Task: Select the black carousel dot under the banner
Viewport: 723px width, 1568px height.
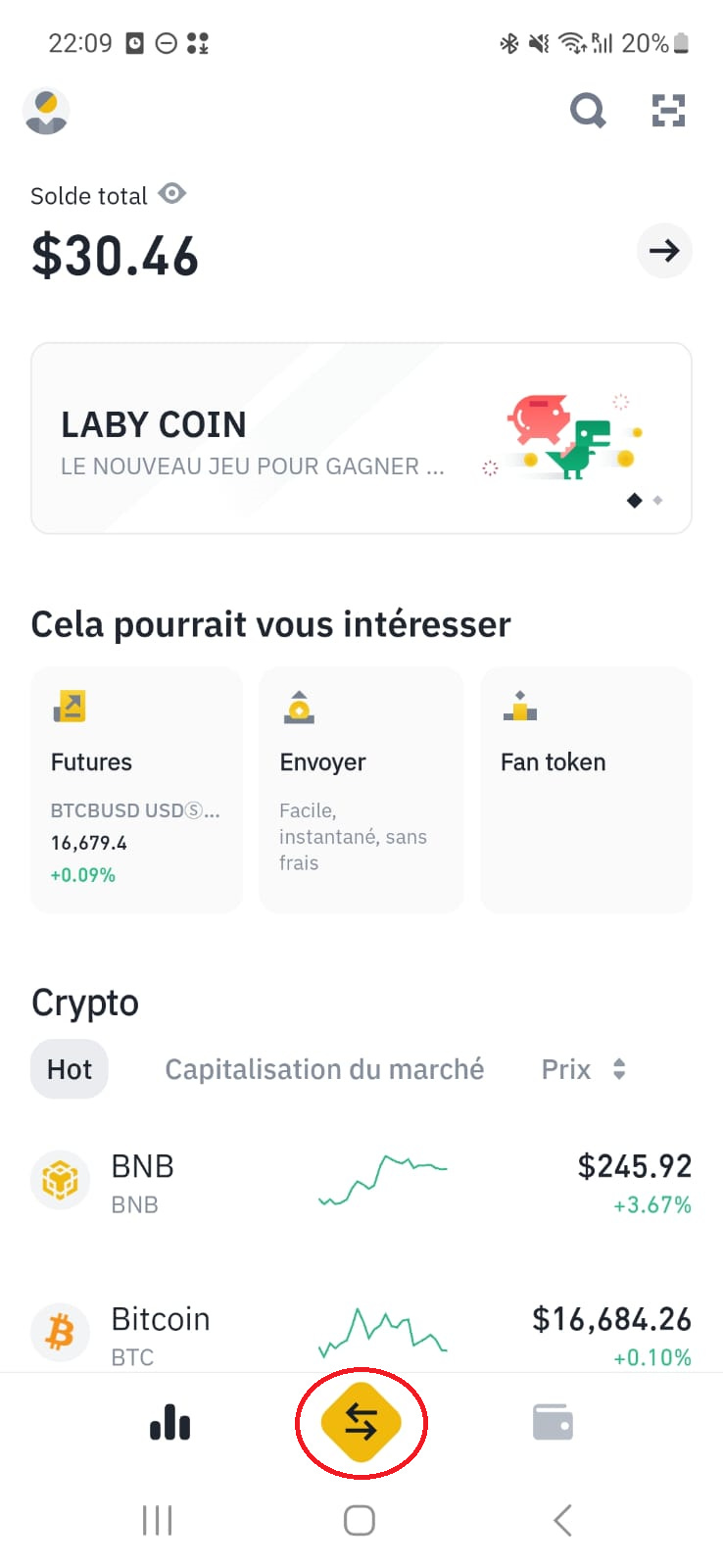Action: click(633, 501)
